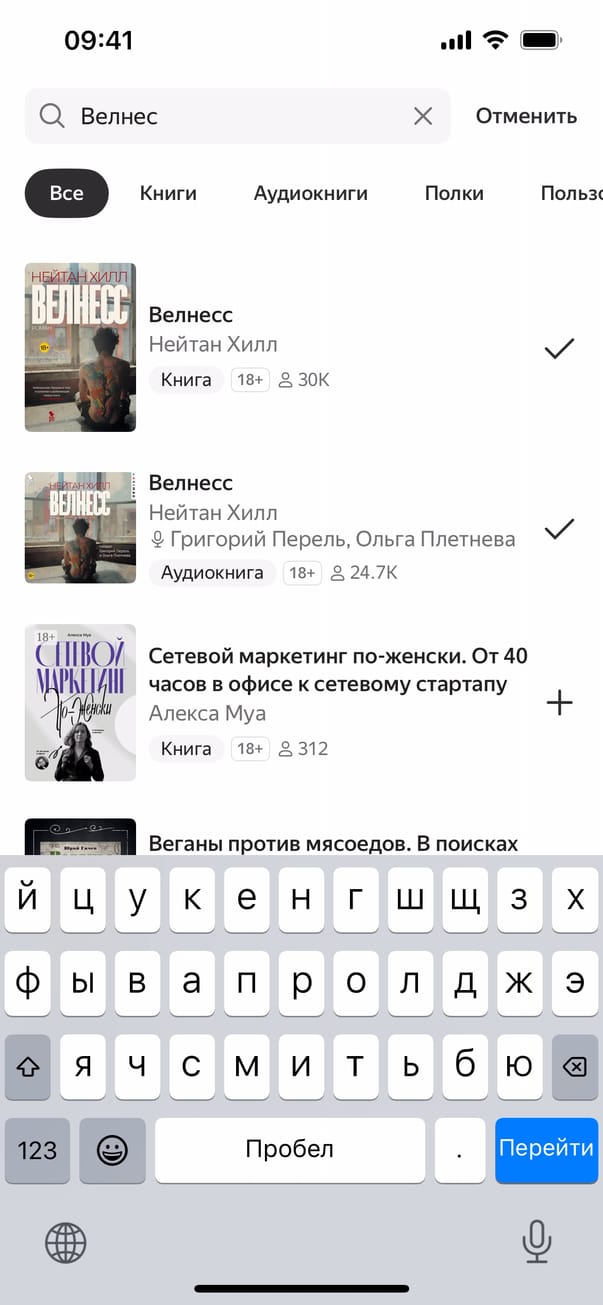Open the emoji keyboard
The image size is (603, 1305).
click(112, 1150)
